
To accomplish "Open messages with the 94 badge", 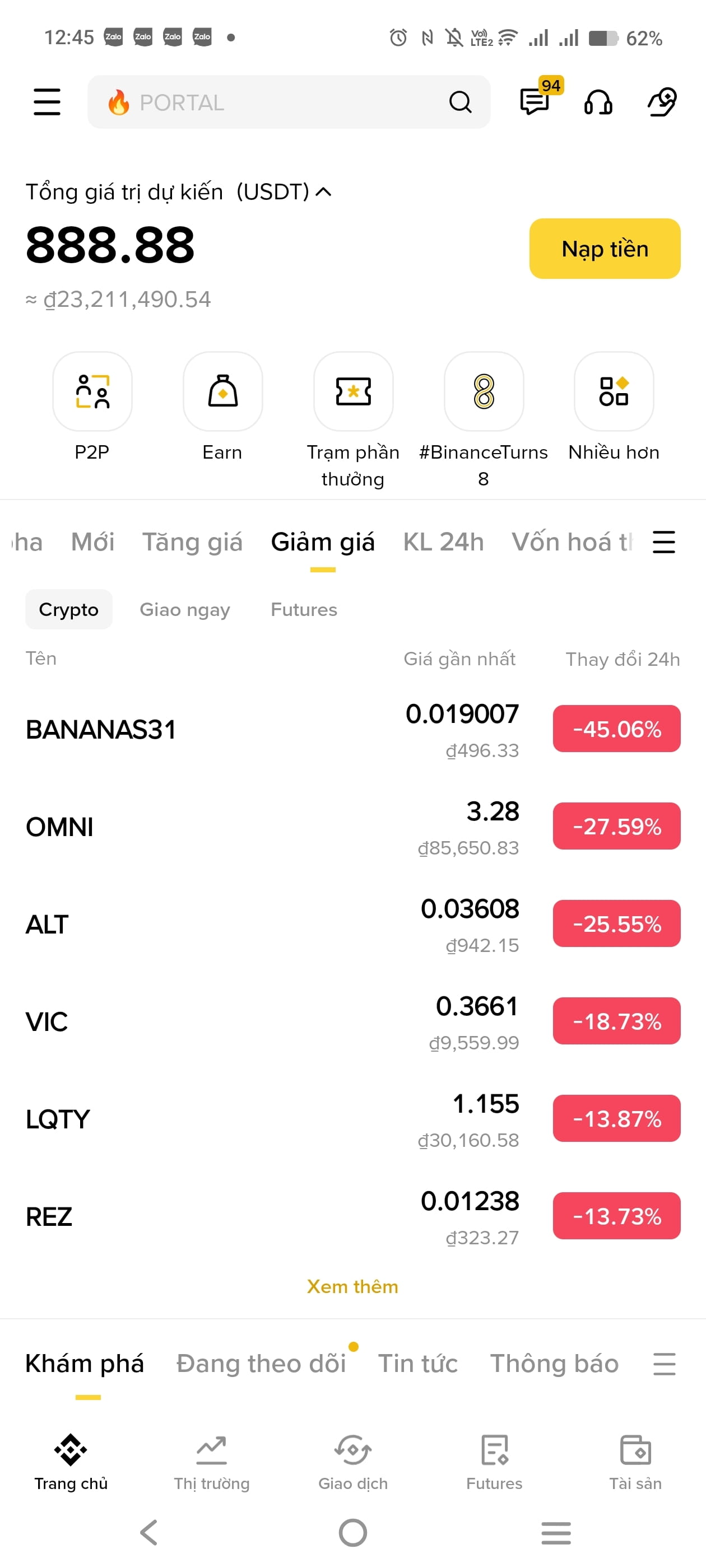I will coord(535,101).
